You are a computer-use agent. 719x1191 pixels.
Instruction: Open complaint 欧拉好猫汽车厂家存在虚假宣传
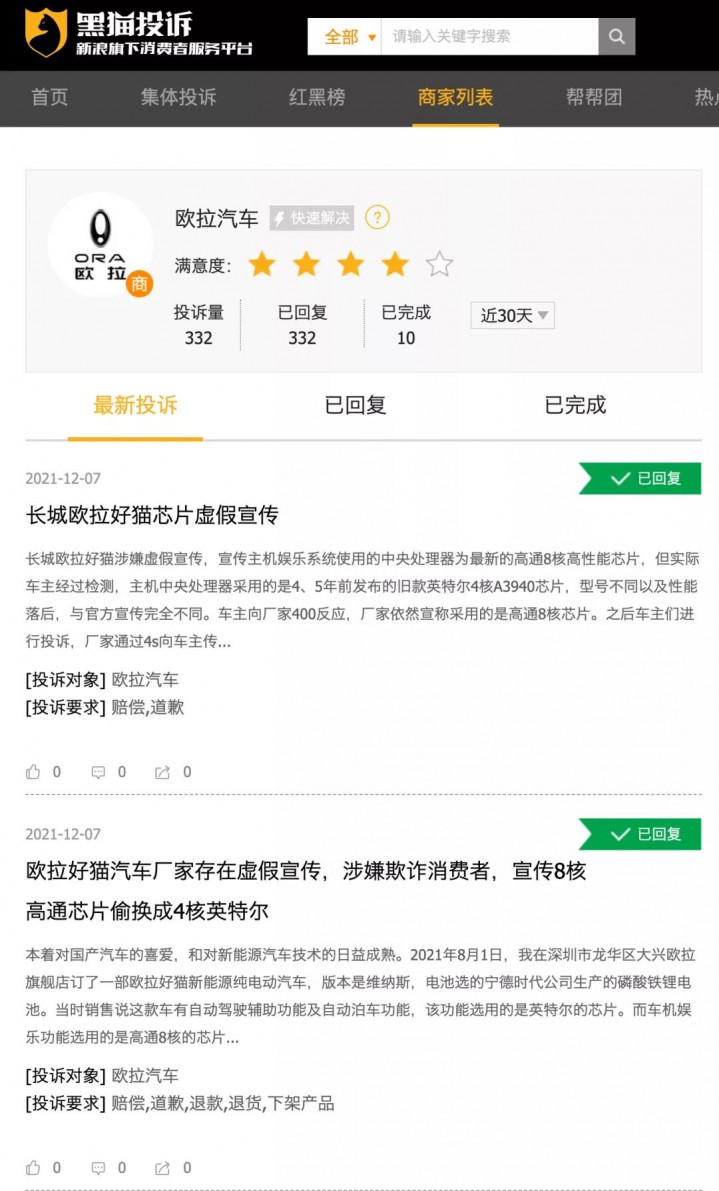(x=305, y=871)
